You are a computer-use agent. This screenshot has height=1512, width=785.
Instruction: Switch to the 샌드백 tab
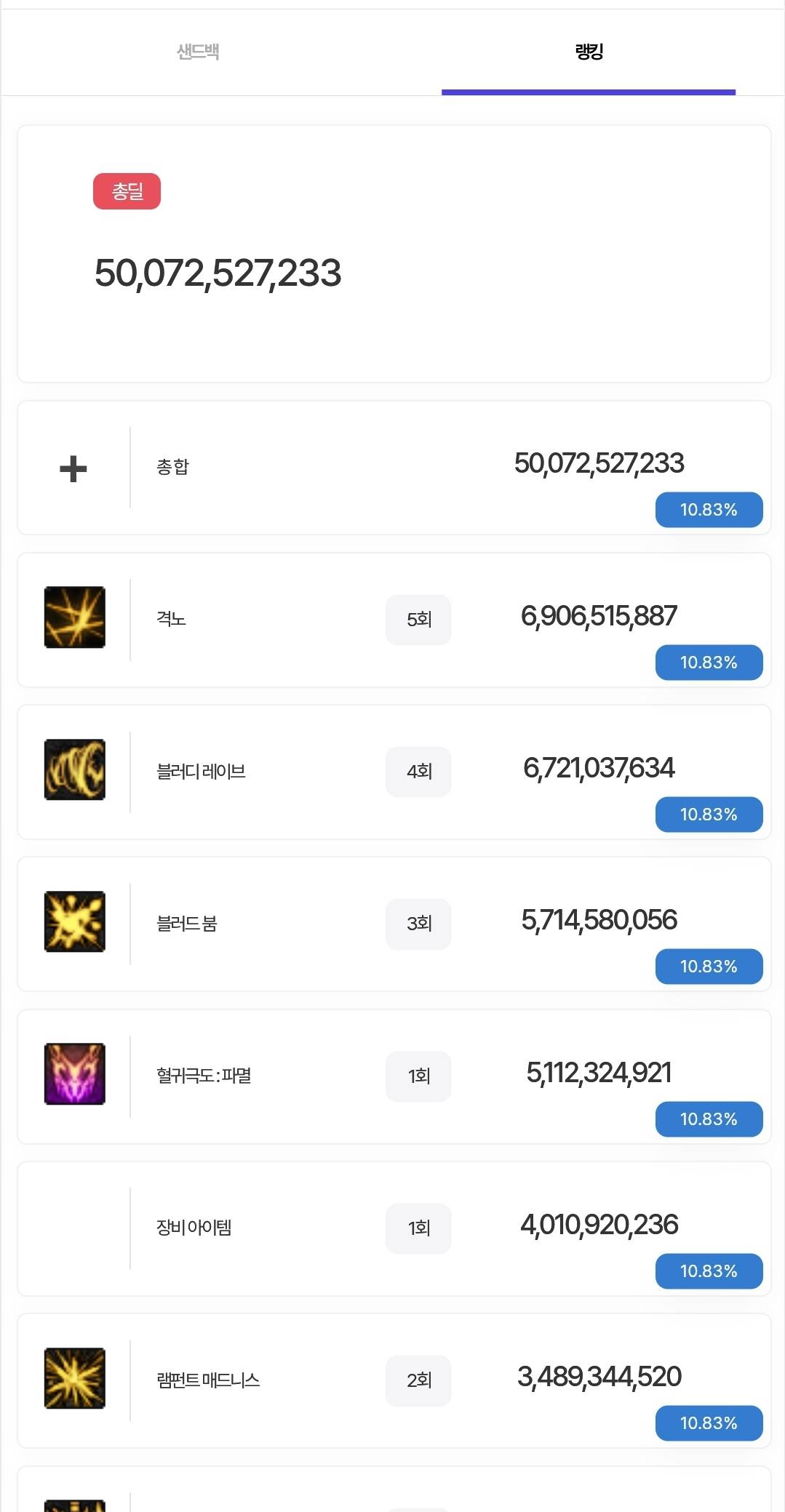(198, 52)
